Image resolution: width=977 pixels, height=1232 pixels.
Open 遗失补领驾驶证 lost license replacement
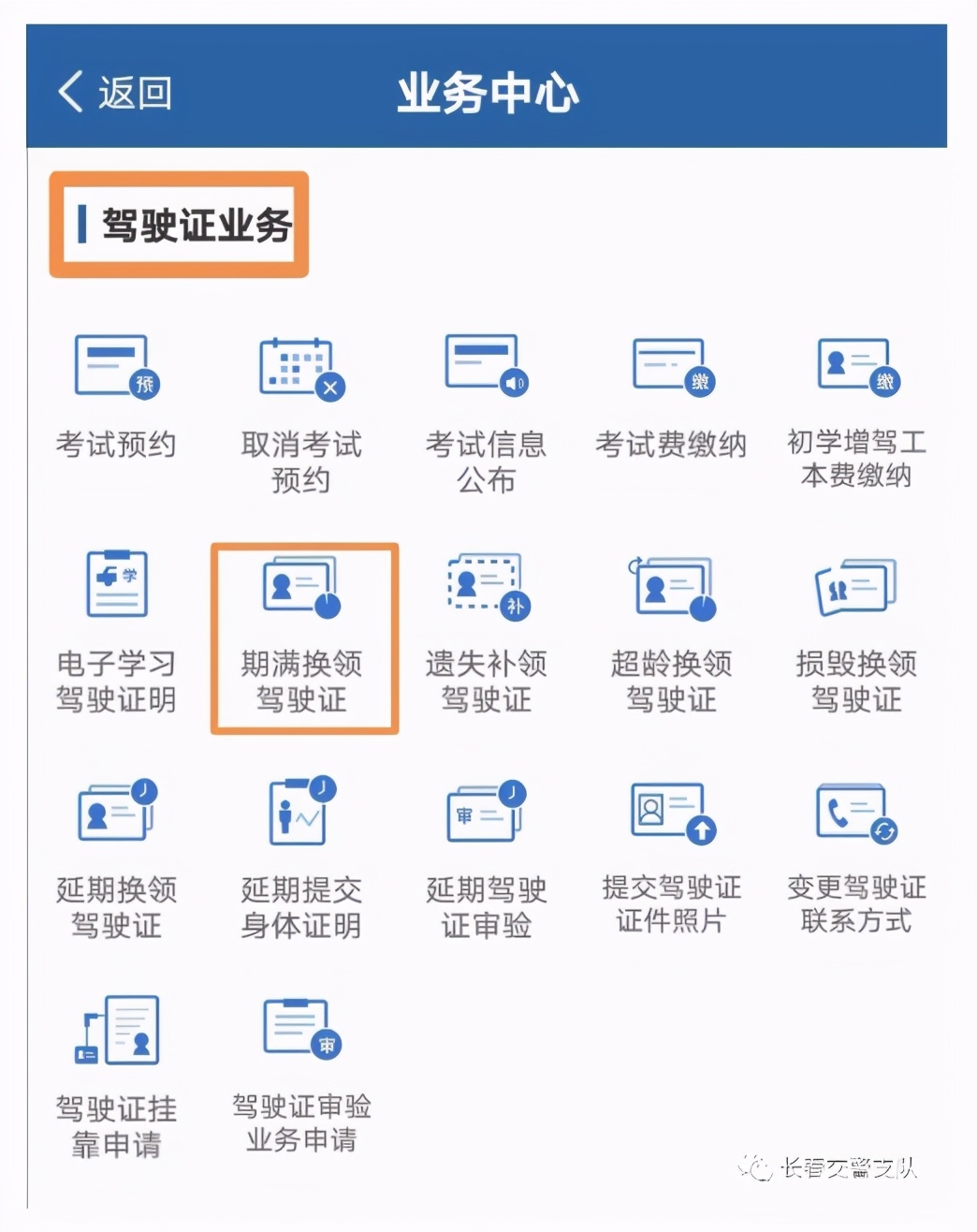point(486,632)
